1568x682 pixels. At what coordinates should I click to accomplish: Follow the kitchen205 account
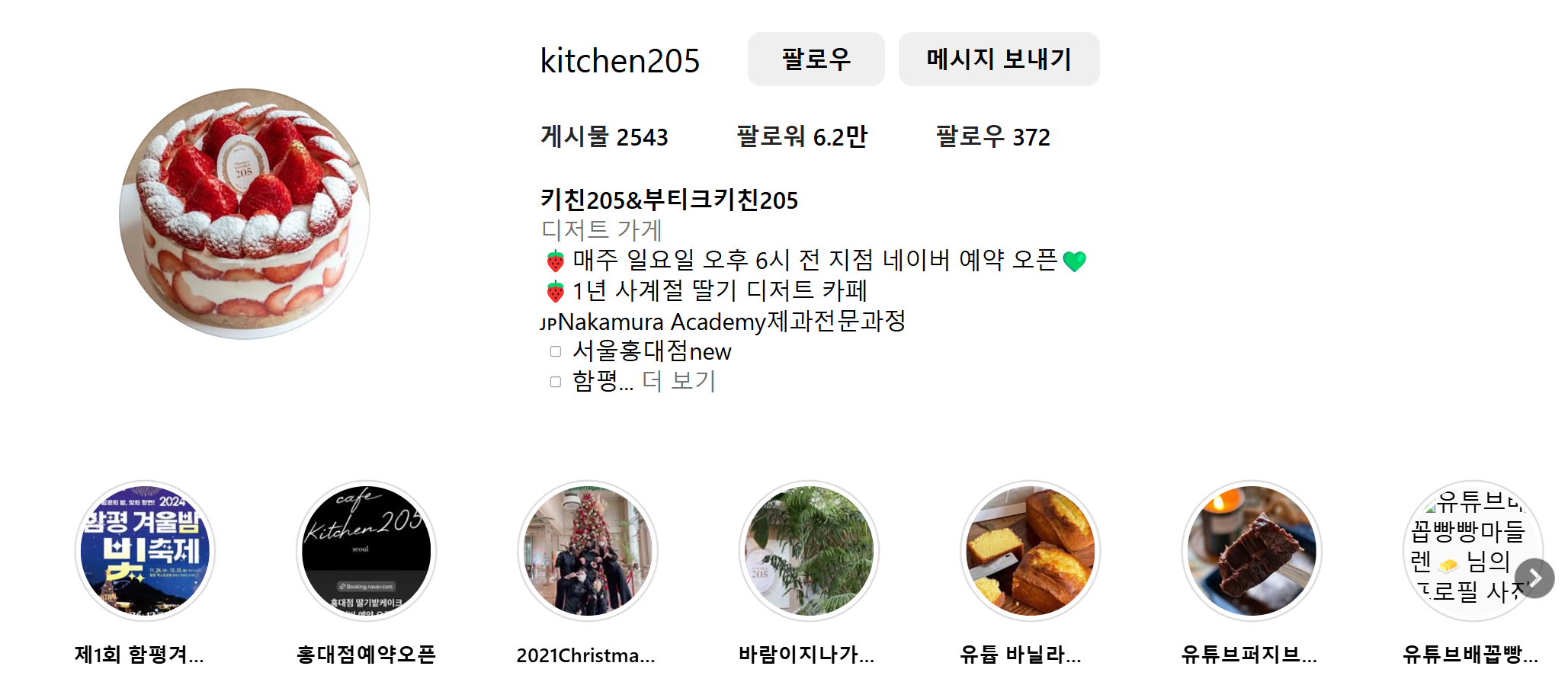(816, 59)
